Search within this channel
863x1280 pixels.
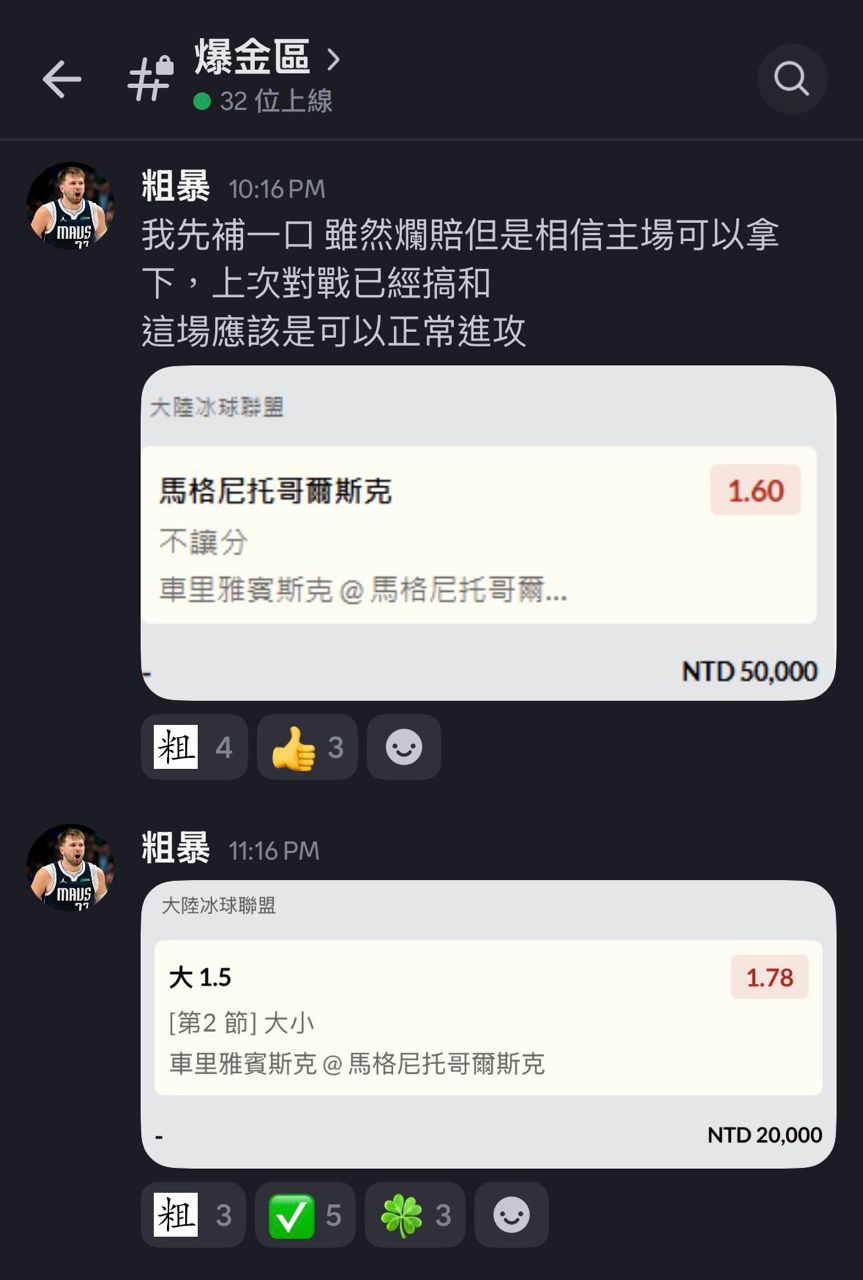click(x=791, y=78)
